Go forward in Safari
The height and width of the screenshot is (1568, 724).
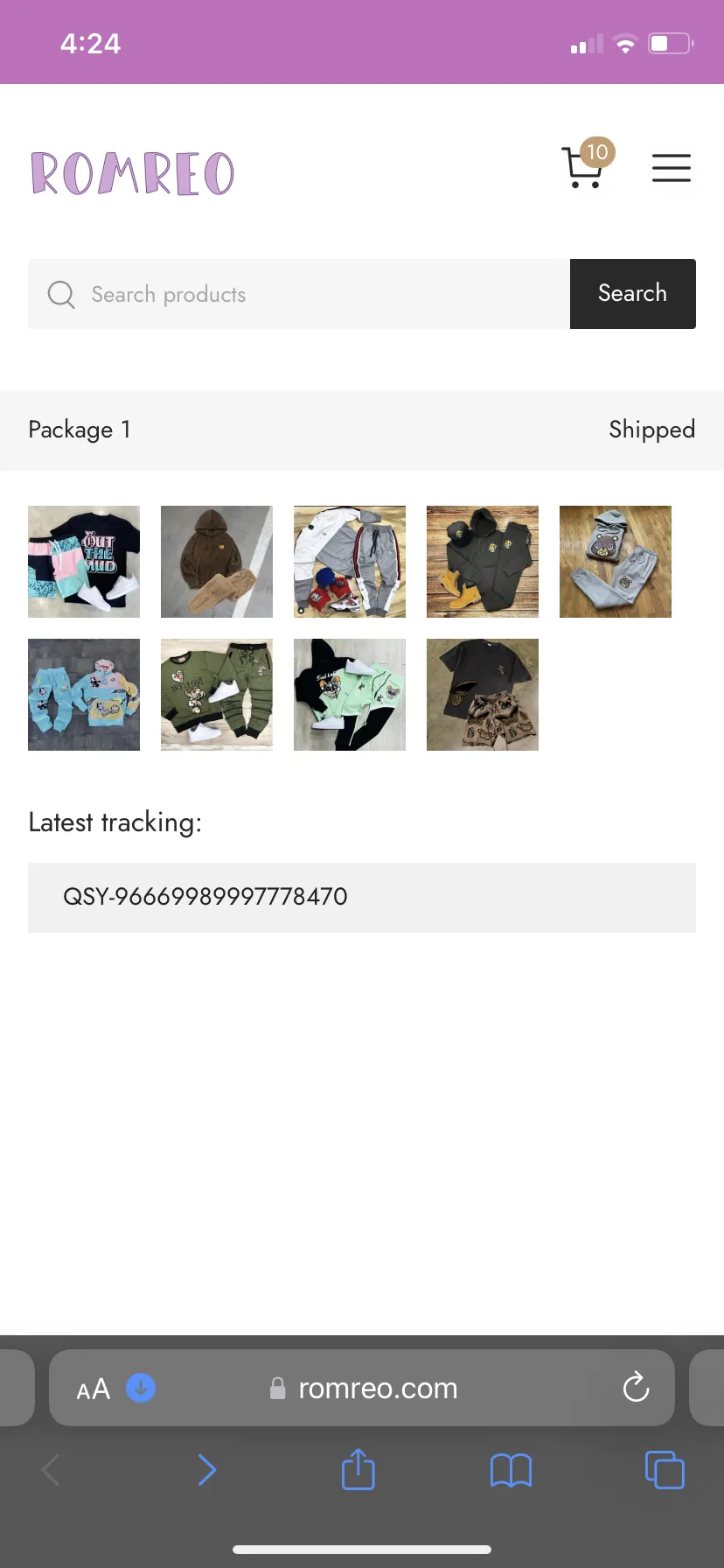click(206, 1470)
